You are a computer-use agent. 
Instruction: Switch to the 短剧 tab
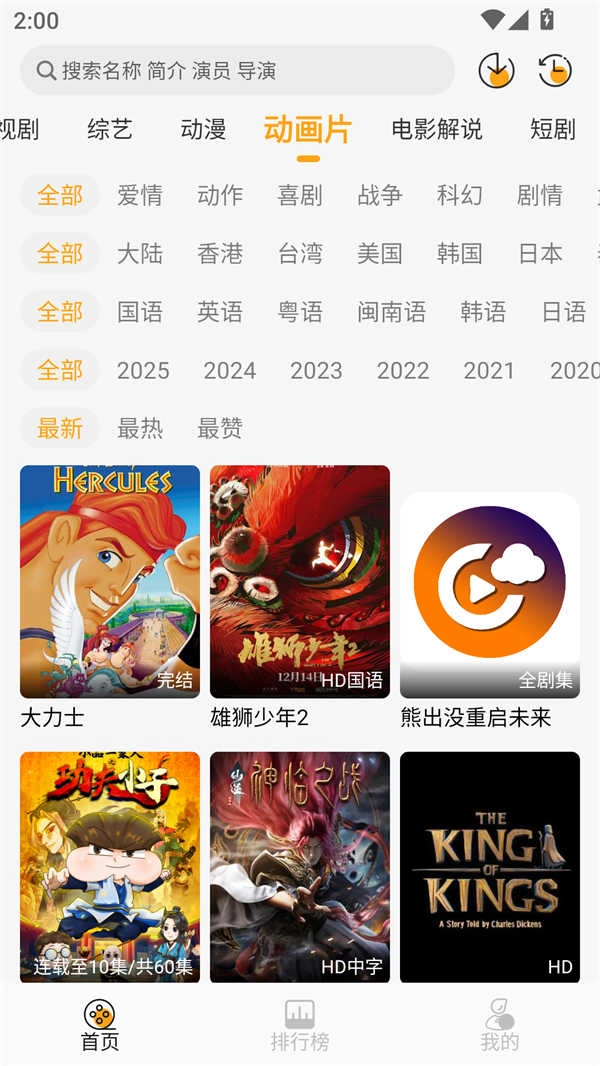553,129
